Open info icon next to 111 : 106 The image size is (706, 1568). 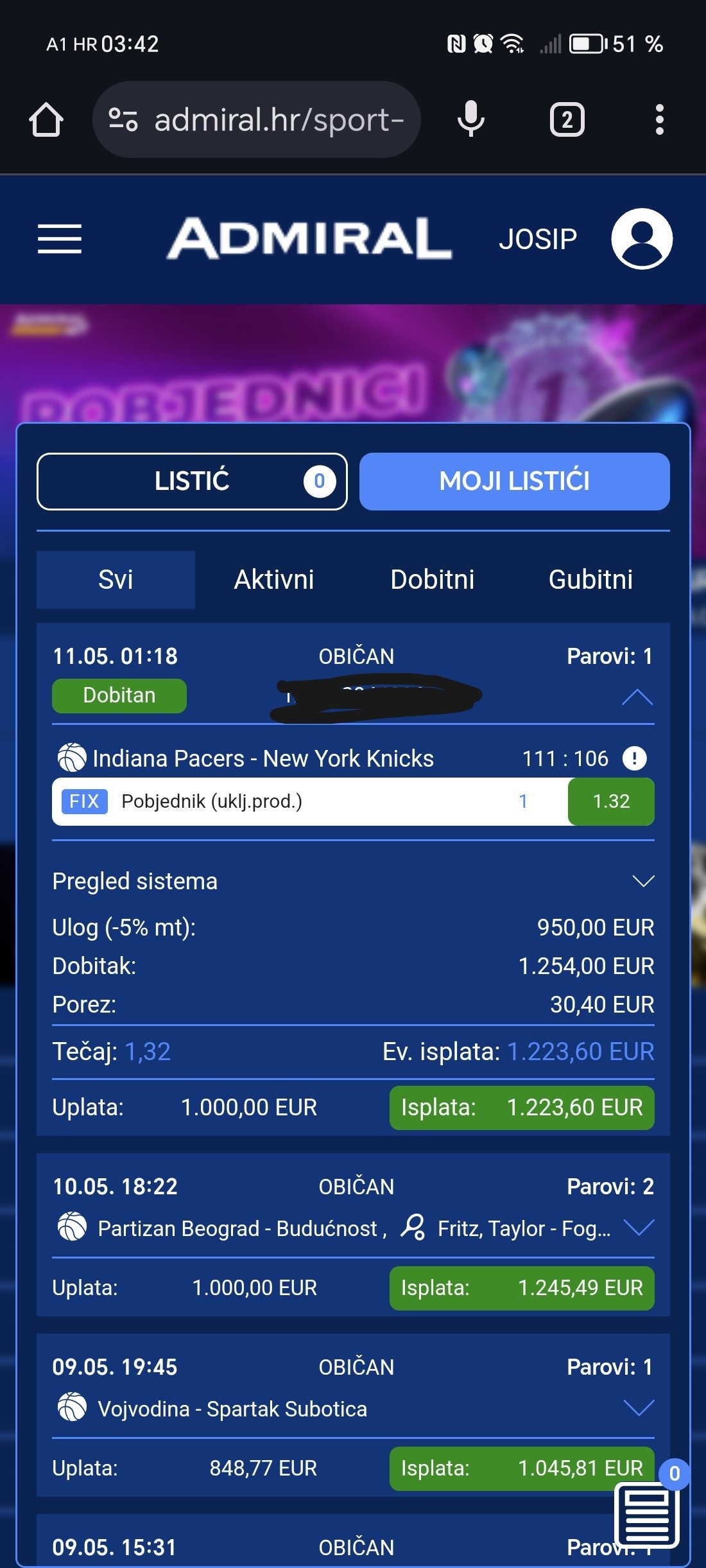coord(634,758)
